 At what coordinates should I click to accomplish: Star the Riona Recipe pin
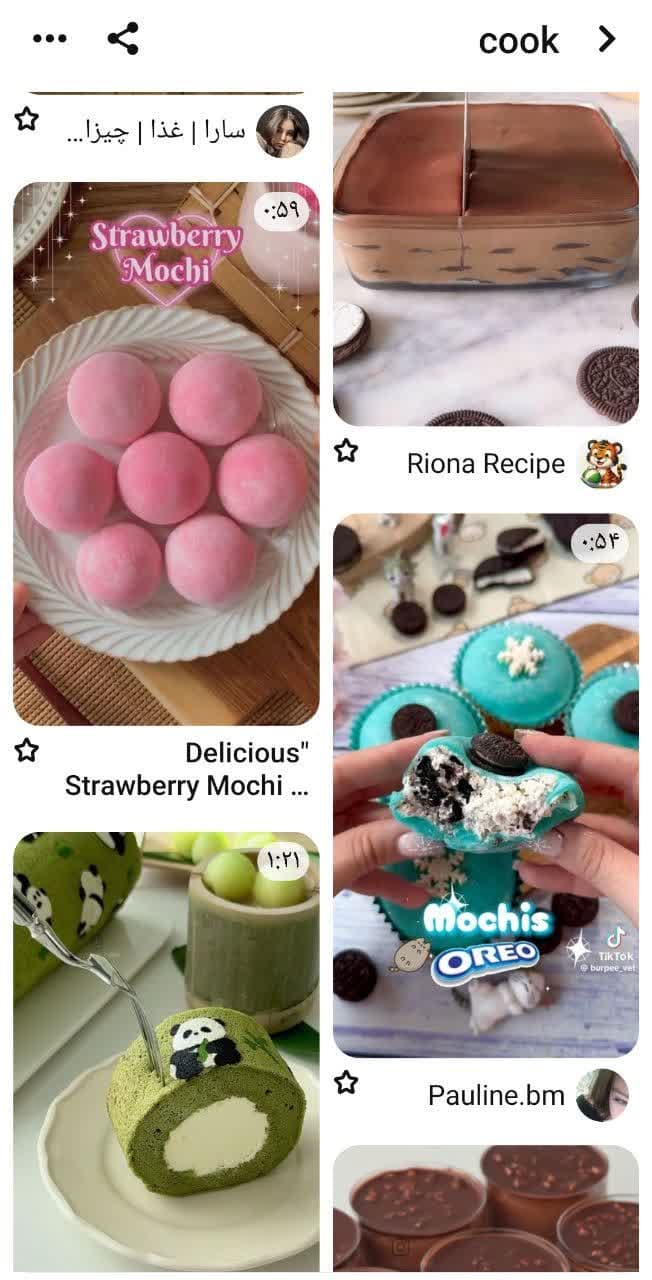coord(346,451)
